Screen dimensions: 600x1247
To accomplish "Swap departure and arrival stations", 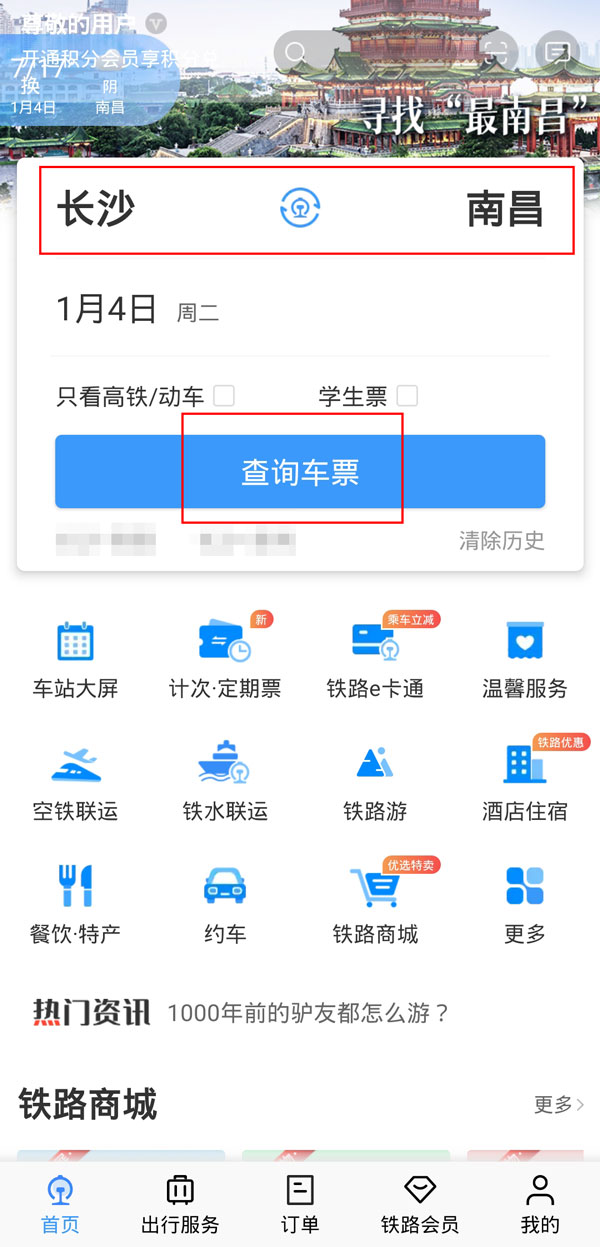I will (x=299, y=210).
